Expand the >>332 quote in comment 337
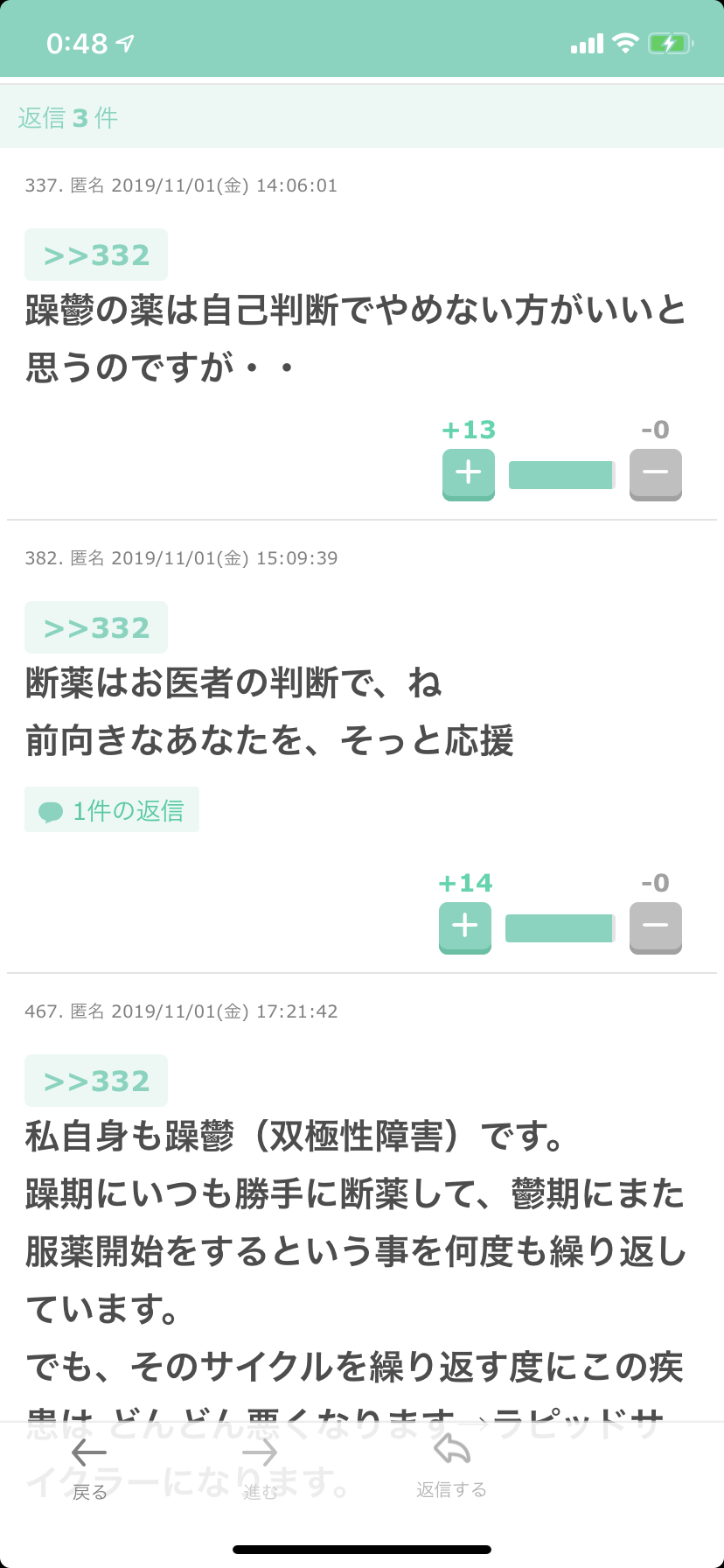 95,254
